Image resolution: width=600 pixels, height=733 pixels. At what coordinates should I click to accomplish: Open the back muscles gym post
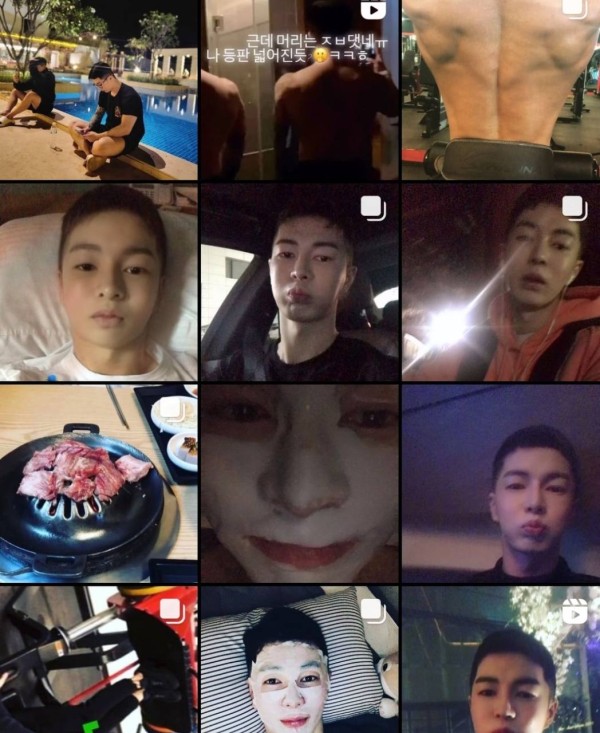pos(500,90)
